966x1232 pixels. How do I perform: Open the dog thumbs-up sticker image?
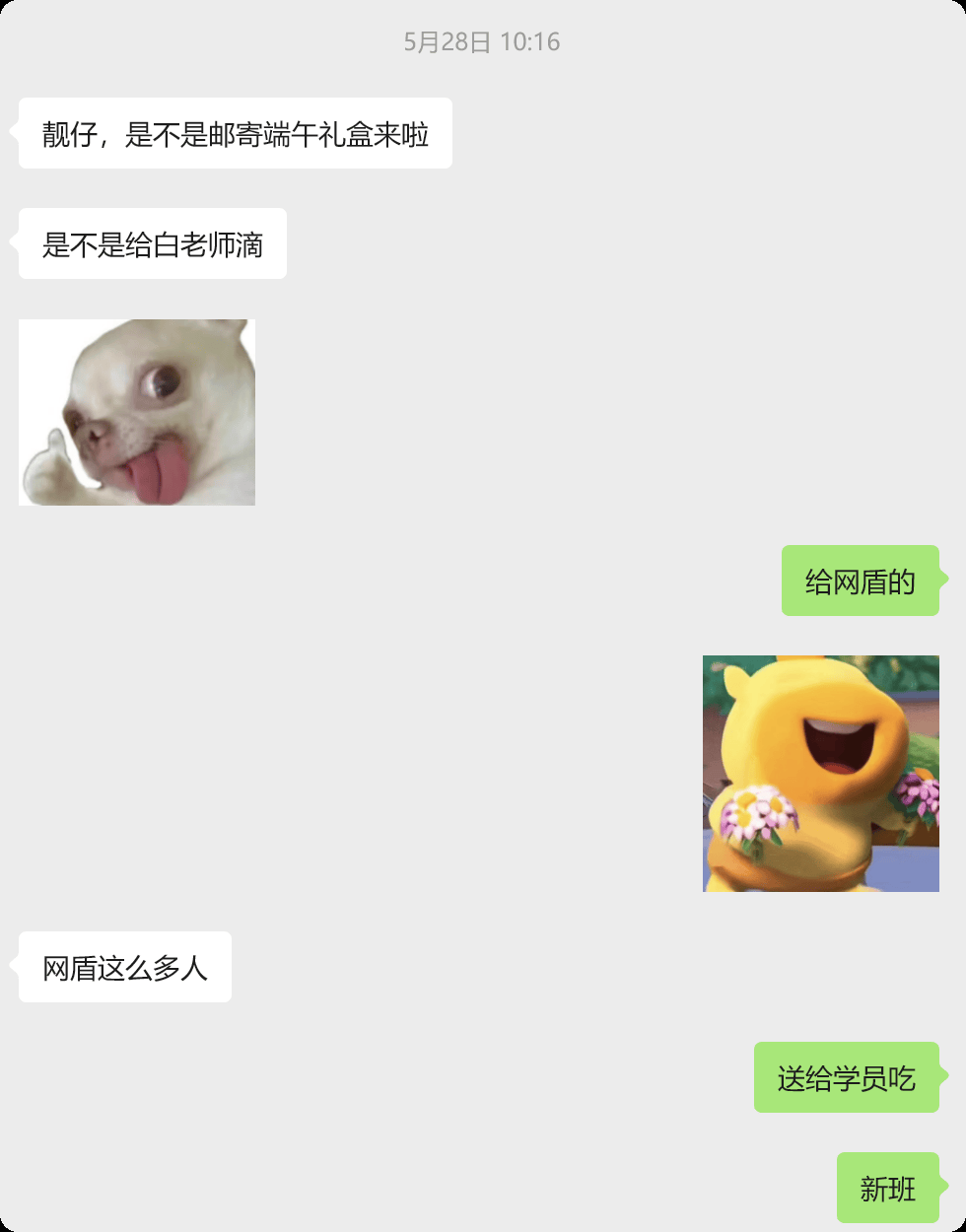[x=137, y=412]
